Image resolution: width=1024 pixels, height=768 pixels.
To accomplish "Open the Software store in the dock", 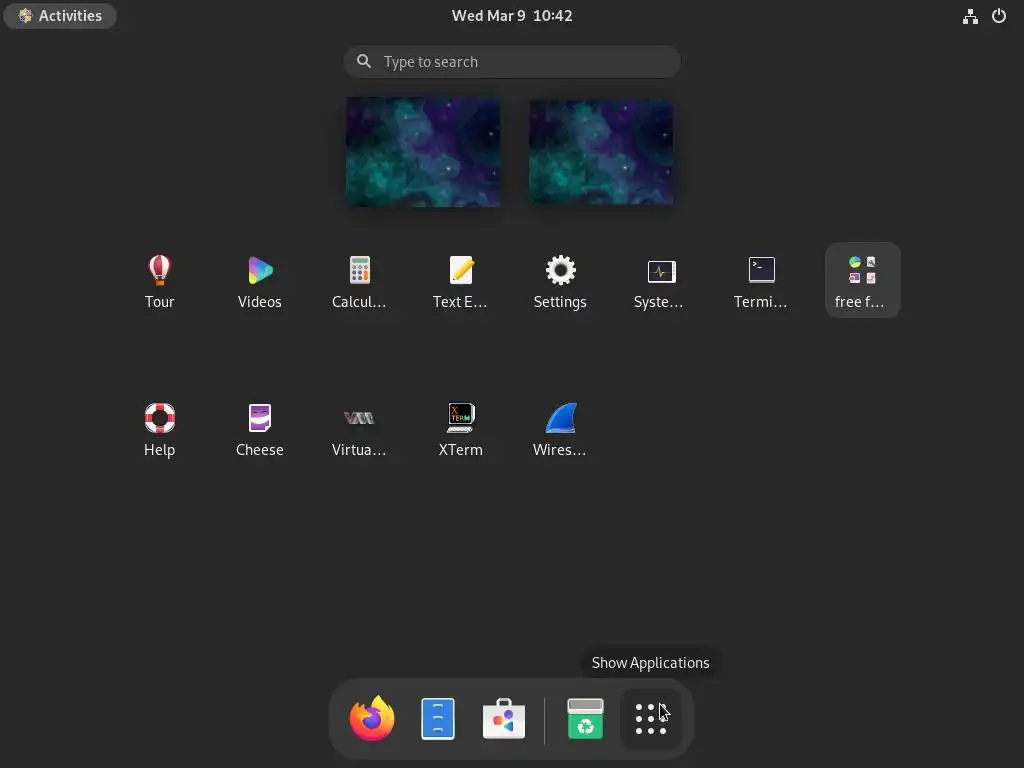I will (x=504, y=719).
